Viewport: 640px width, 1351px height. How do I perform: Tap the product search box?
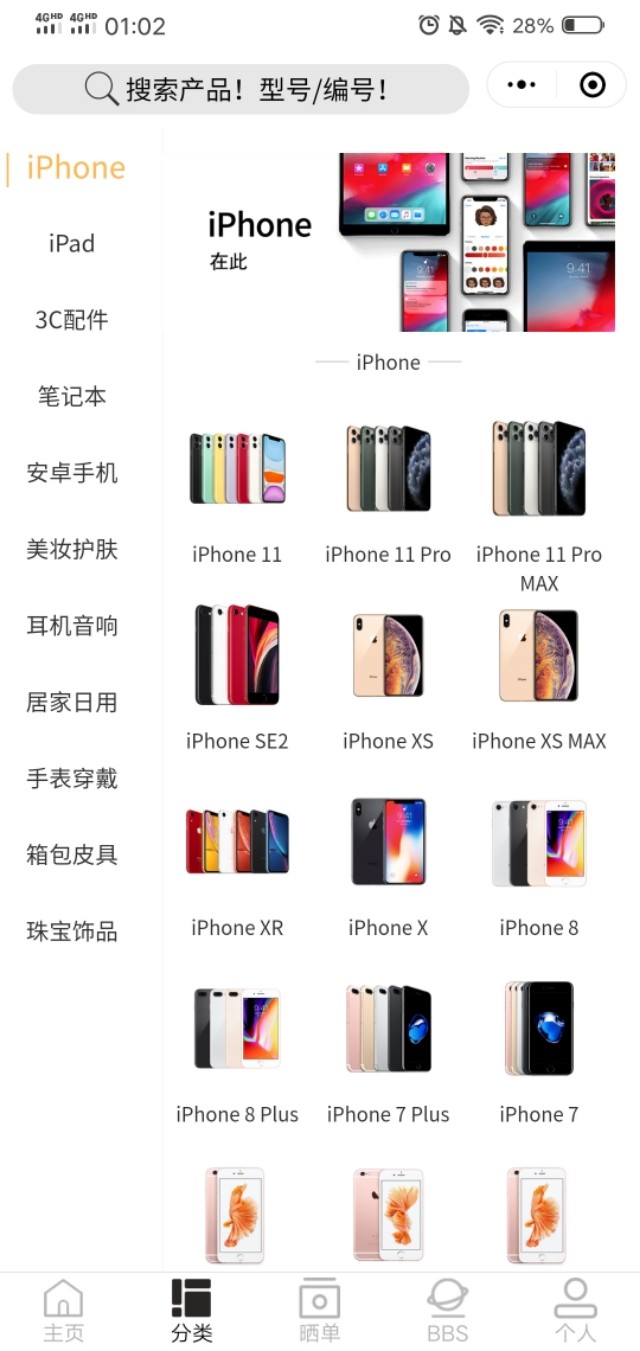click(240, 89)
